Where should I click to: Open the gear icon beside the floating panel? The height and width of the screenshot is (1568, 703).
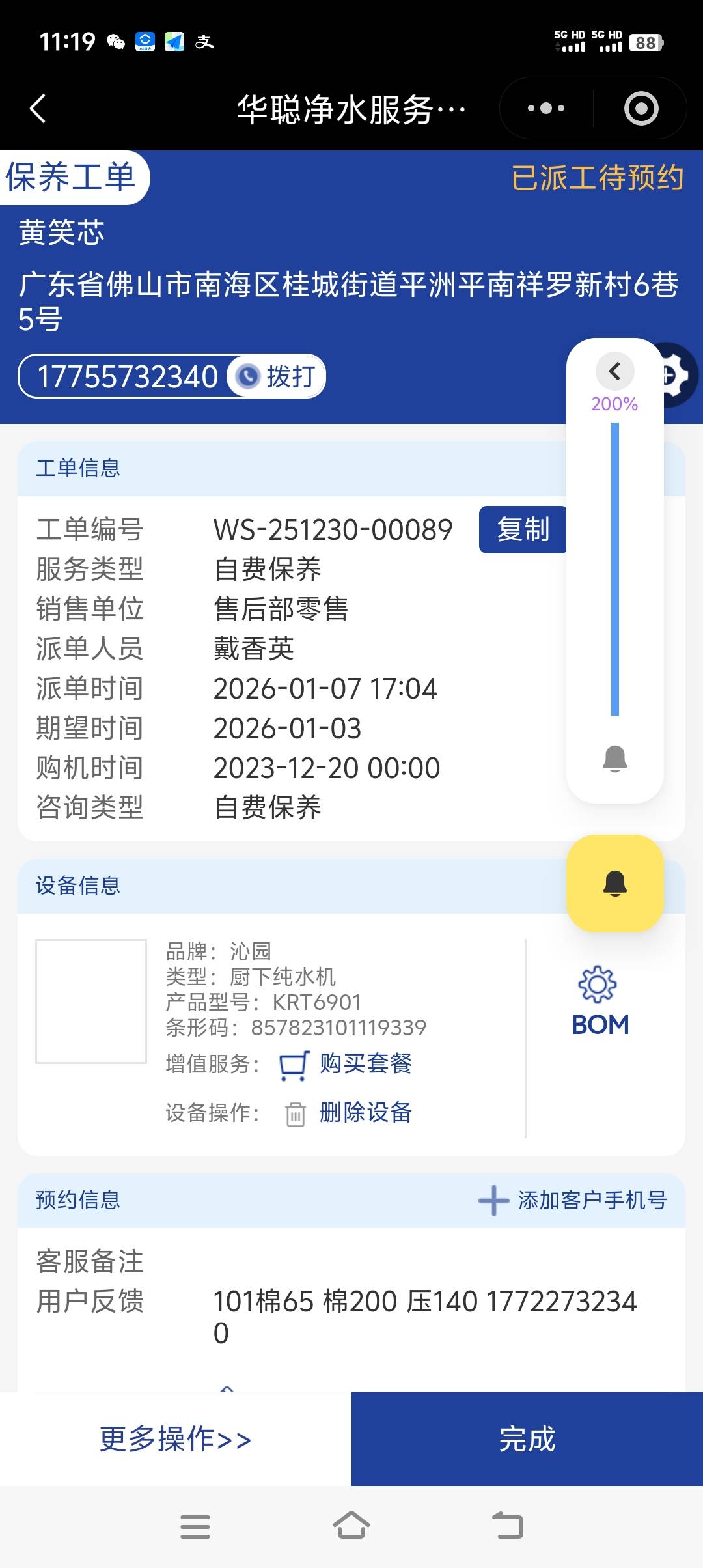[x=677, y=375]
